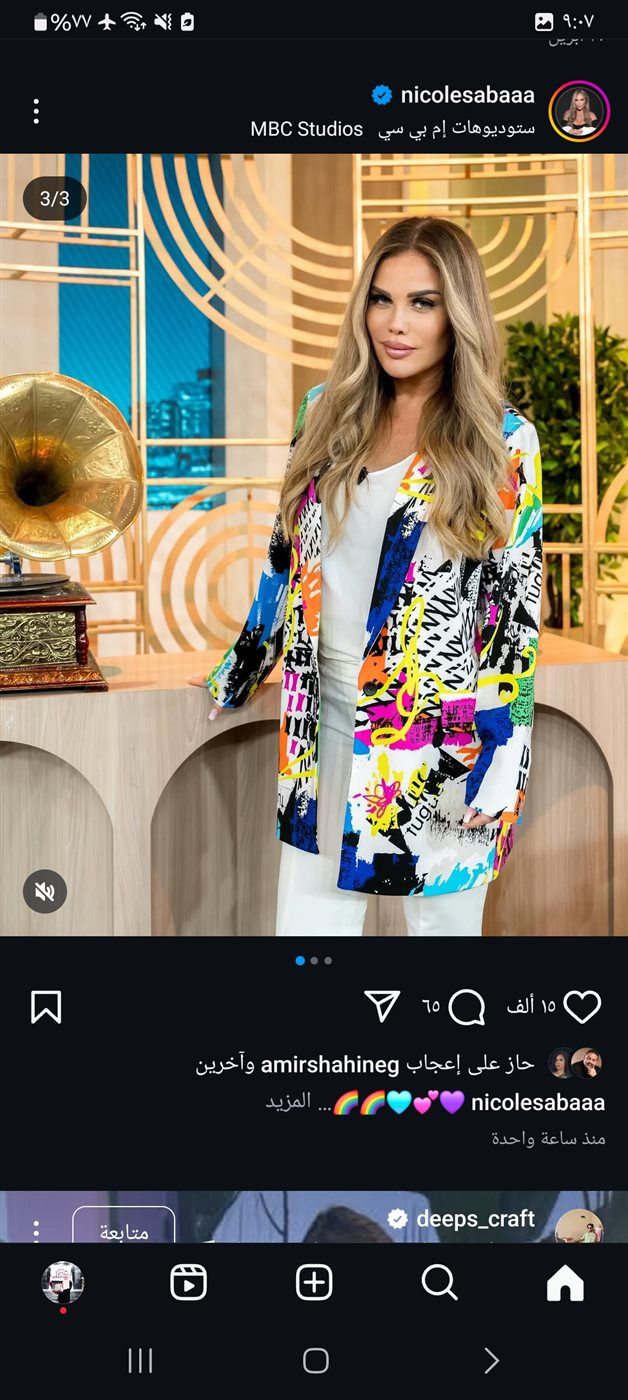Screen dimensions: 628x1400
Task: Unmute the post's sound
Action: coord(45,891)
